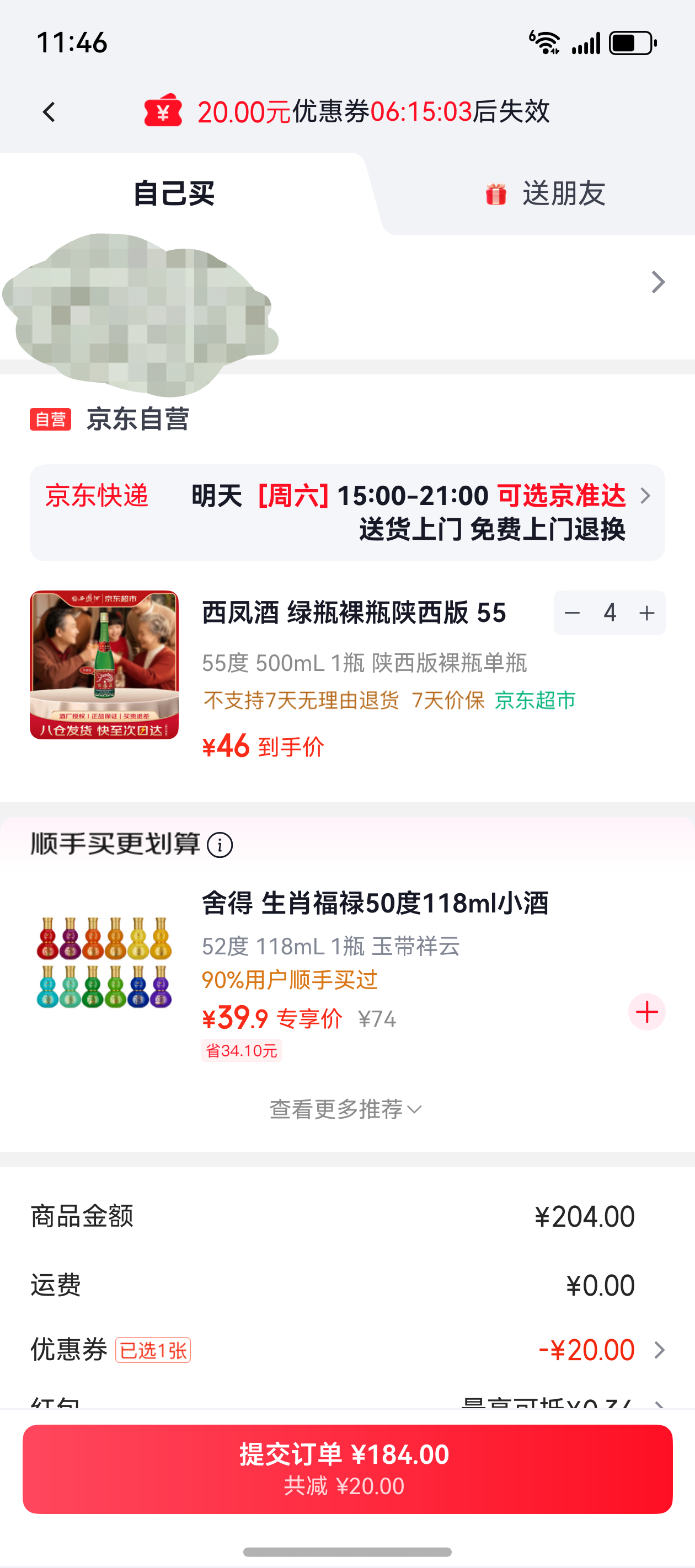Switch to the 送朋友 tab
This screenshot has width=695, height=1568.
tap(562, 192)
